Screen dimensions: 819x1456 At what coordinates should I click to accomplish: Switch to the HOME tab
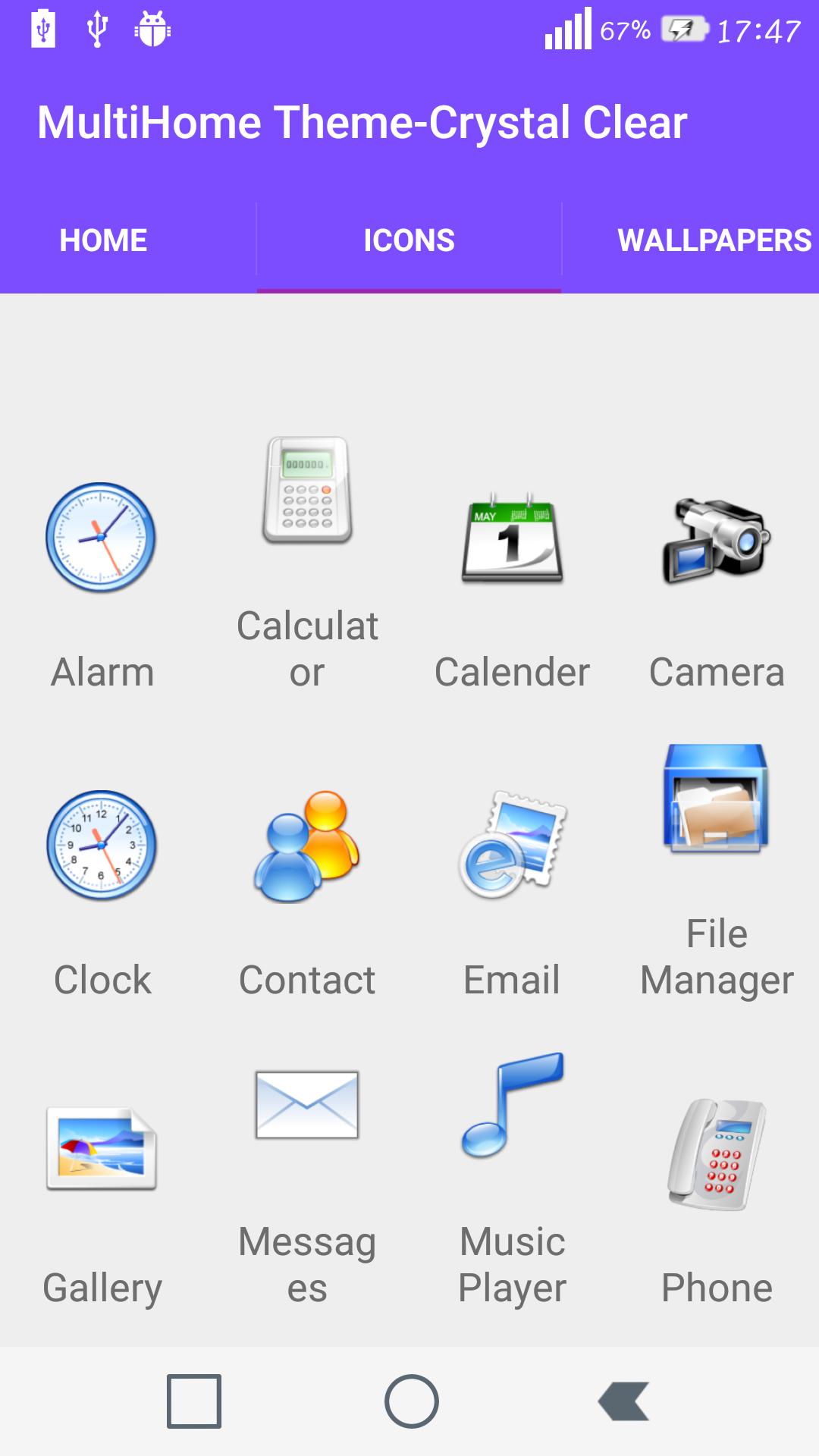point(103,240)
